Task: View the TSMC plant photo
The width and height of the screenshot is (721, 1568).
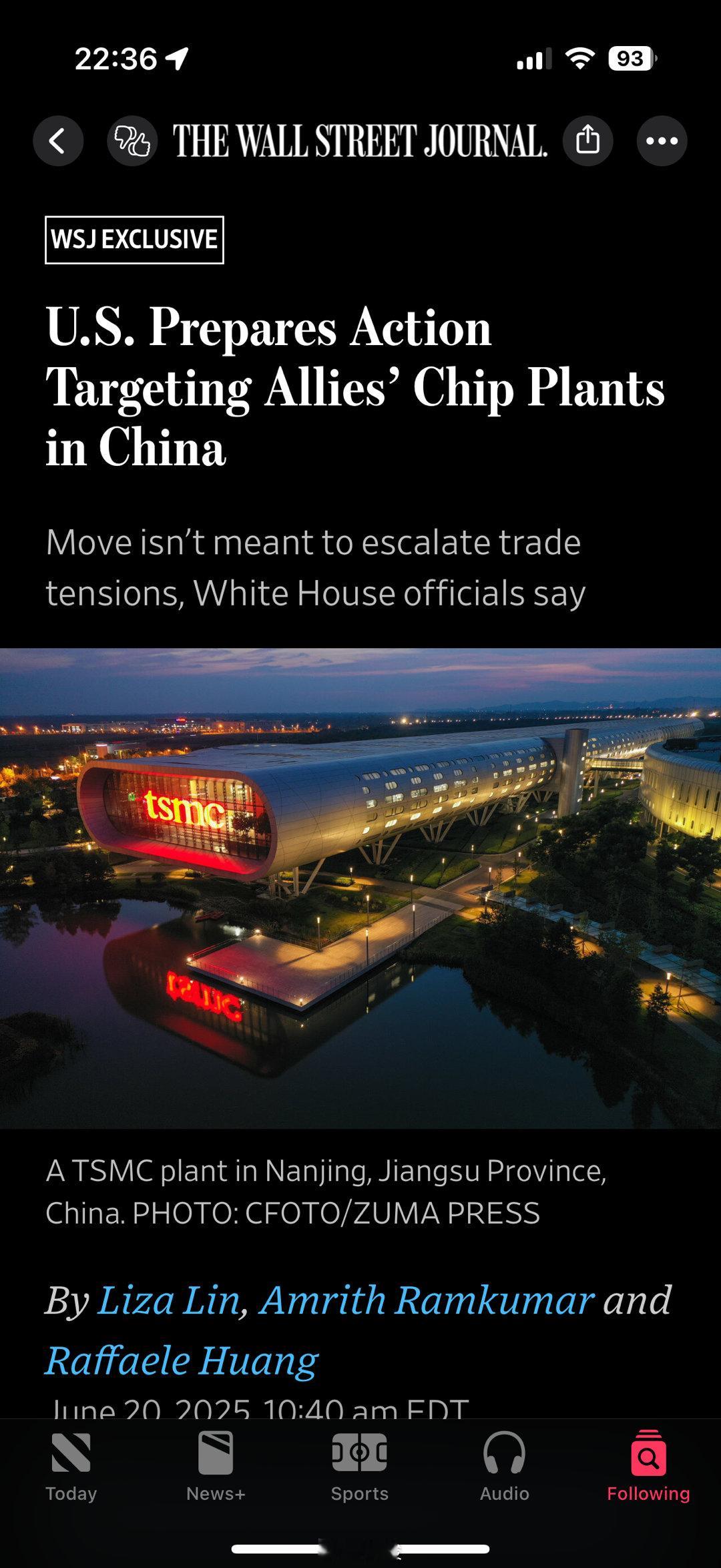Action: 360,888
